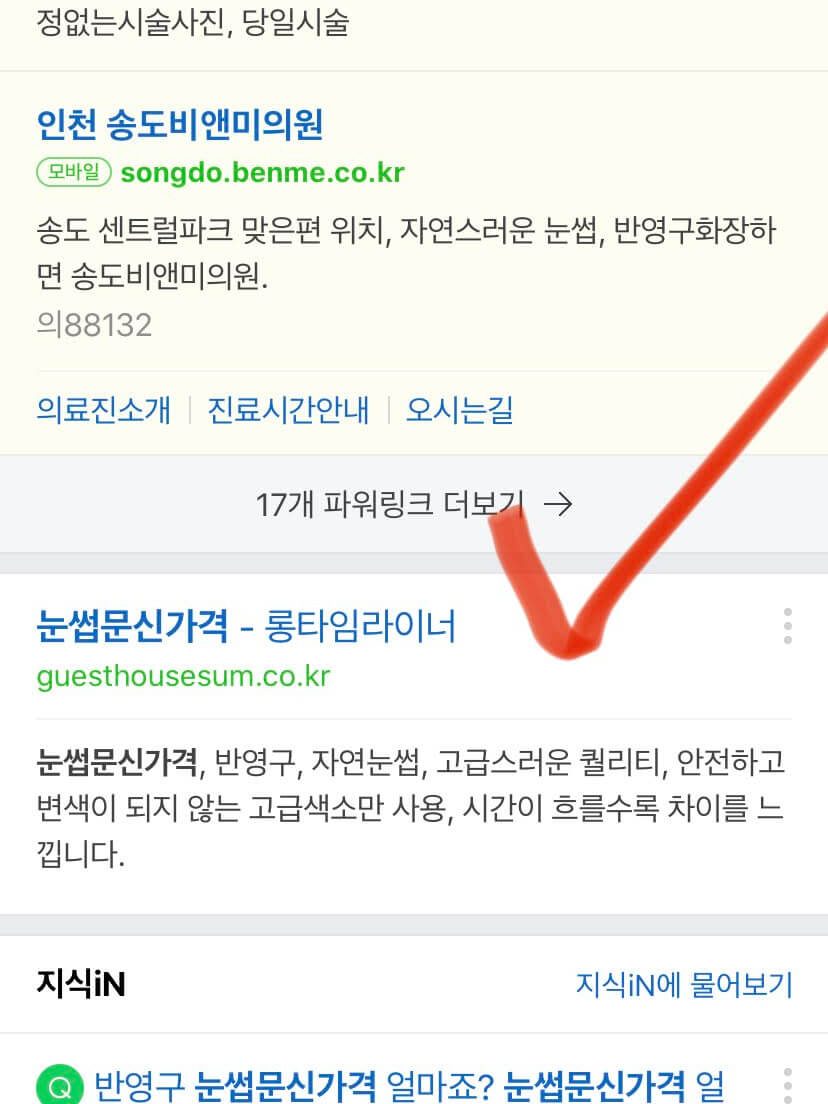Screen dimensions: 828x1104
Task: Open 진료시간안내 sub-link
Action: pyautogui.click(x=288, y=410)
